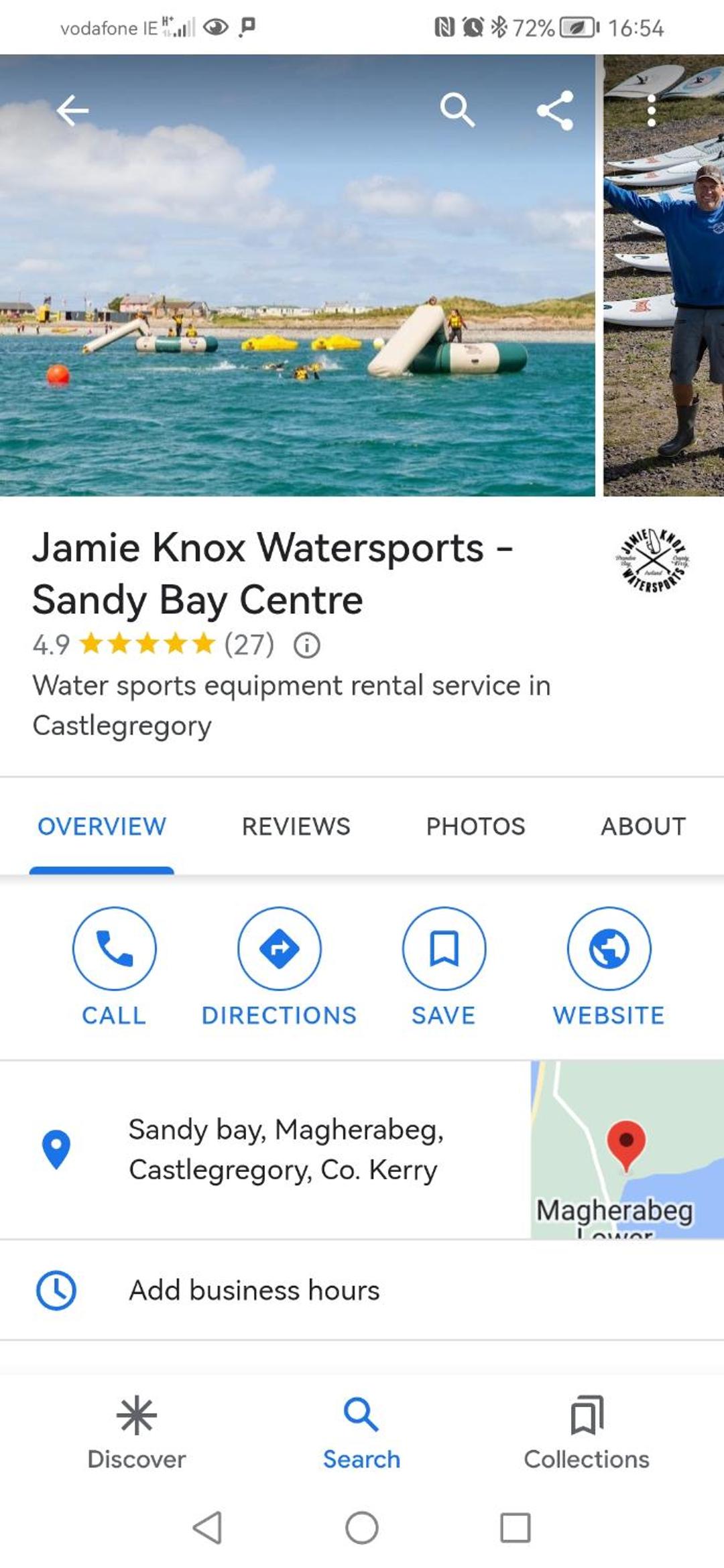Add business hours
724x1568 pixels.
point(362,1290)
